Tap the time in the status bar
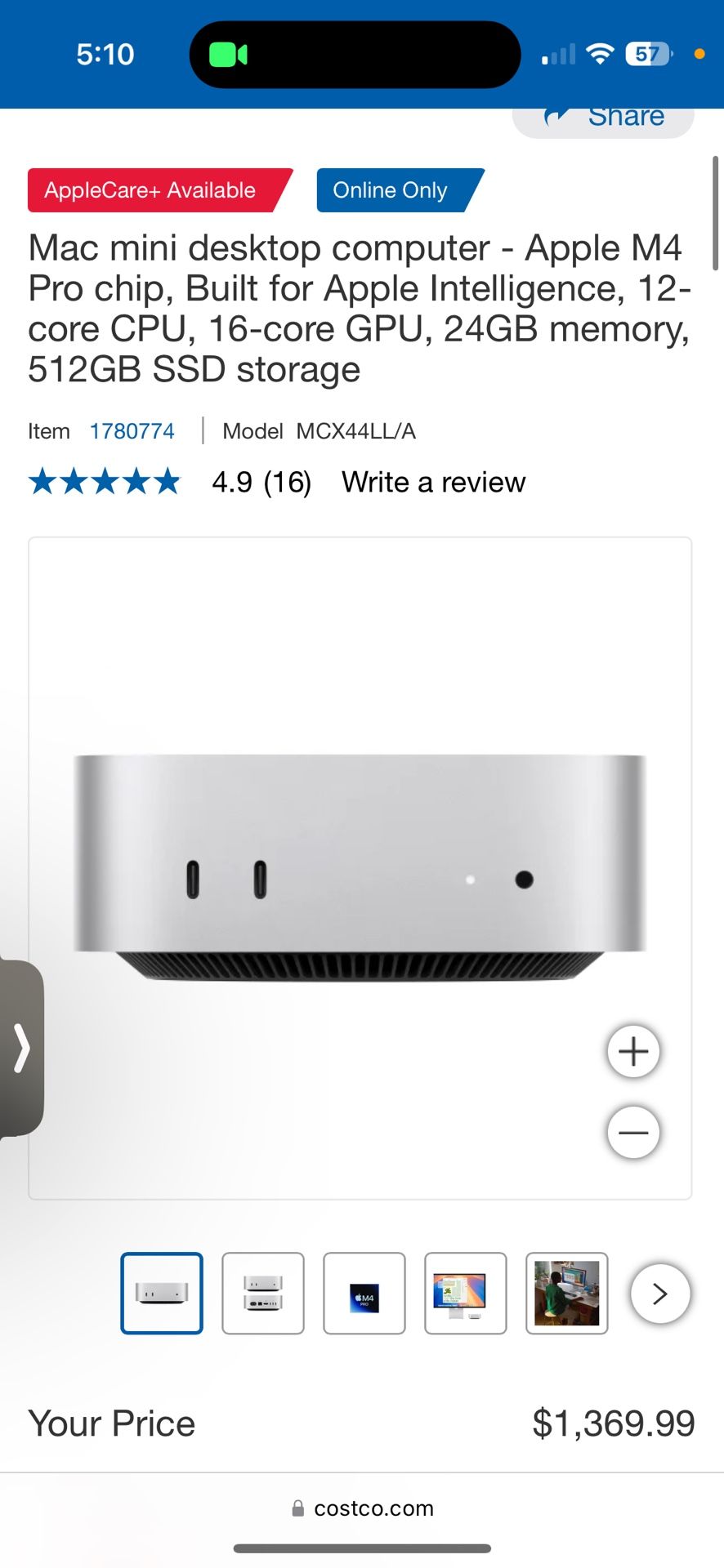The width and height of the screenshot is (724, 1568). coord(105,54)
